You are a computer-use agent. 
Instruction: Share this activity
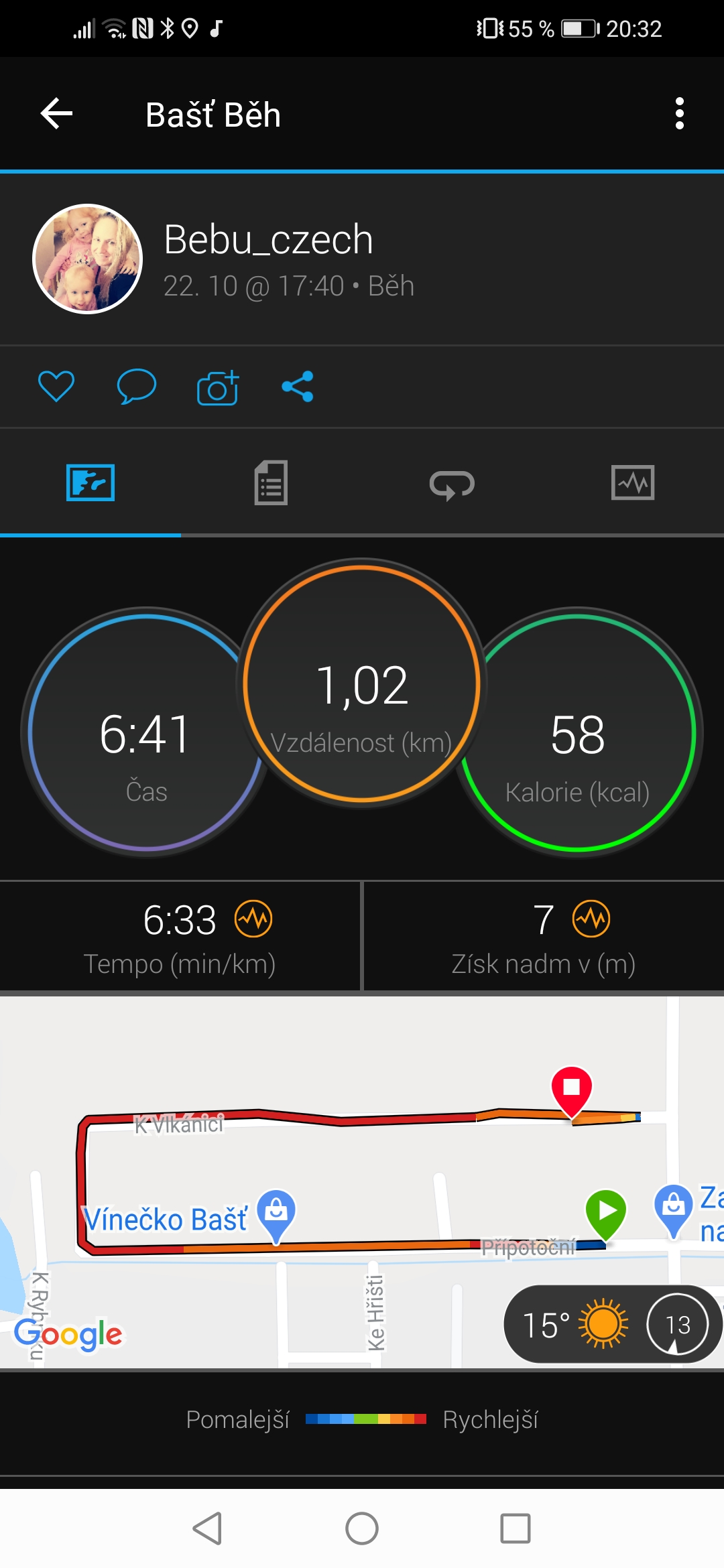[x=298, y=387]
